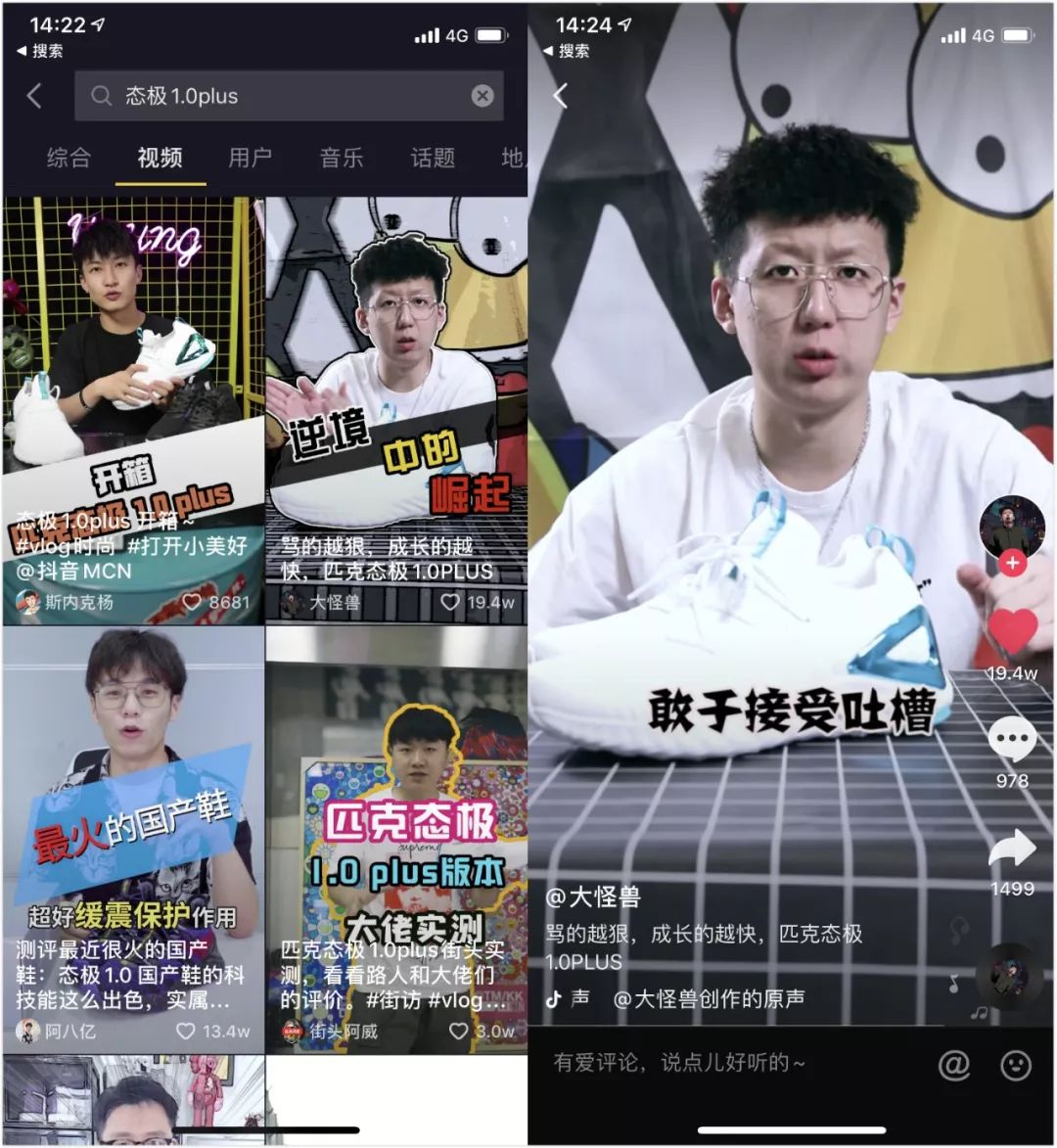Open the 斯内克杨 unboxing video
1057x1148 pixels.
(133, 391)
